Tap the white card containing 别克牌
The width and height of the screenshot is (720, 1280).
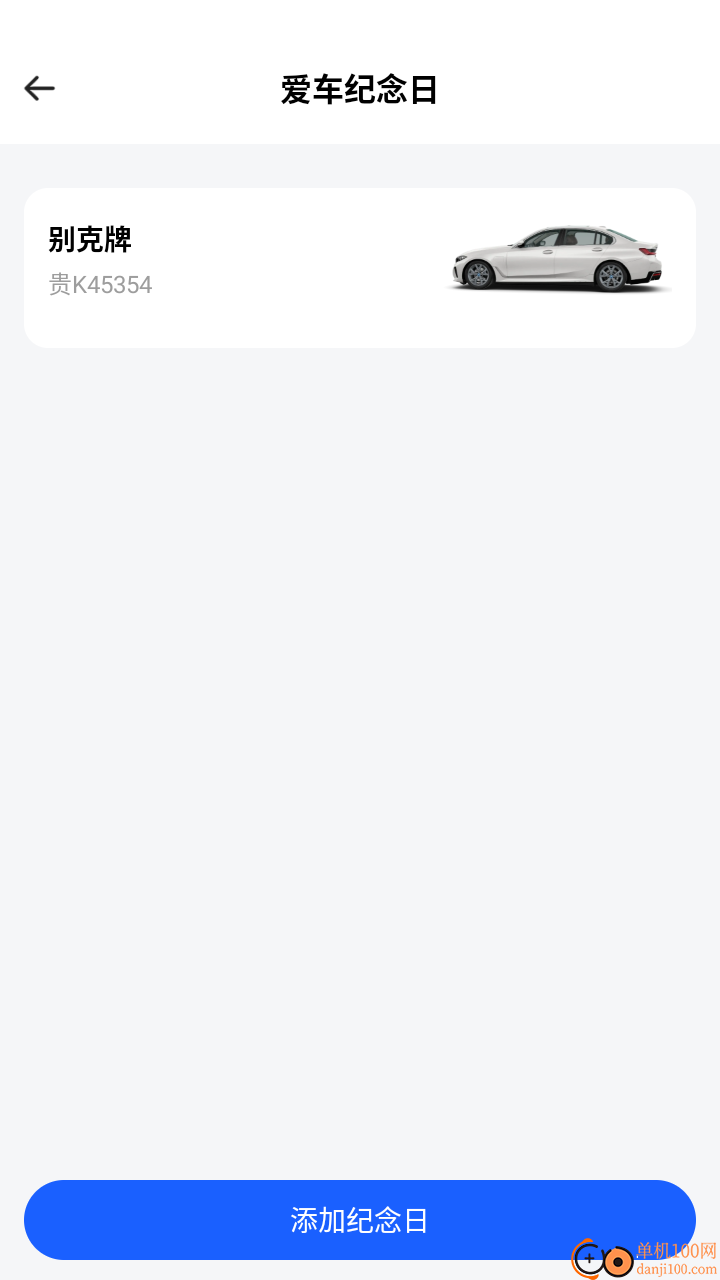point(360,268)
